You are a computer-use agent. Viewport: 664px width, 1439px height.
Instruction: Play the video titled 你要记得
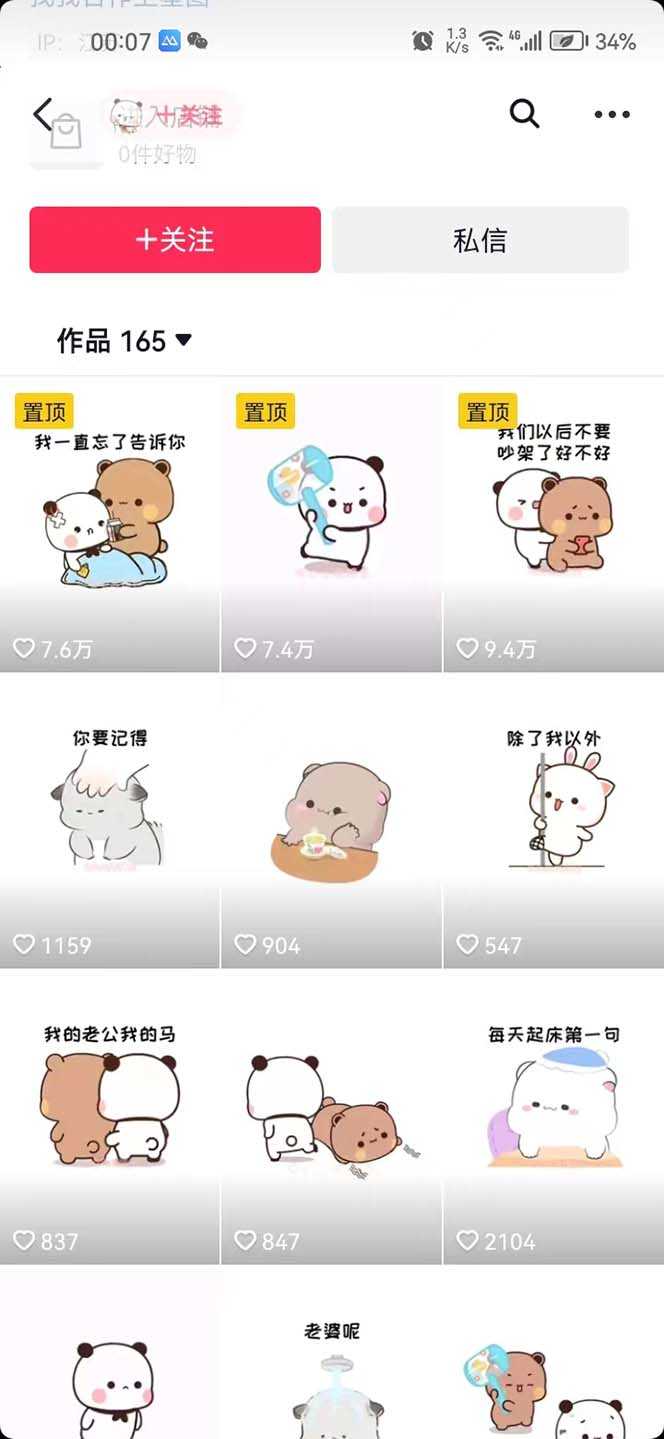point(109,820)
